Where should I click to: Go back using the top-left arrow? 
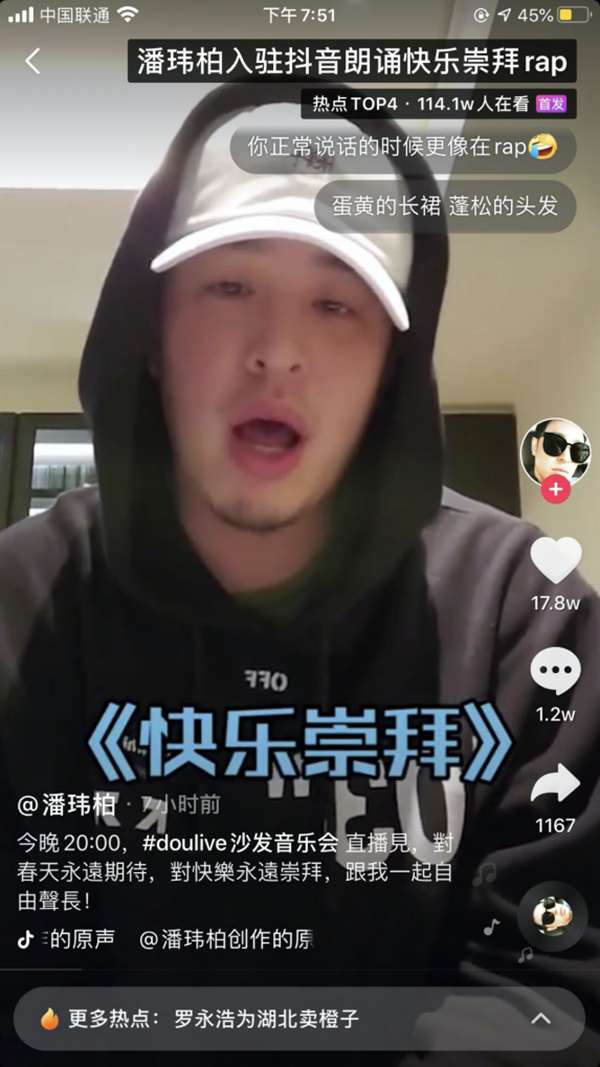(x=32, y=61)
